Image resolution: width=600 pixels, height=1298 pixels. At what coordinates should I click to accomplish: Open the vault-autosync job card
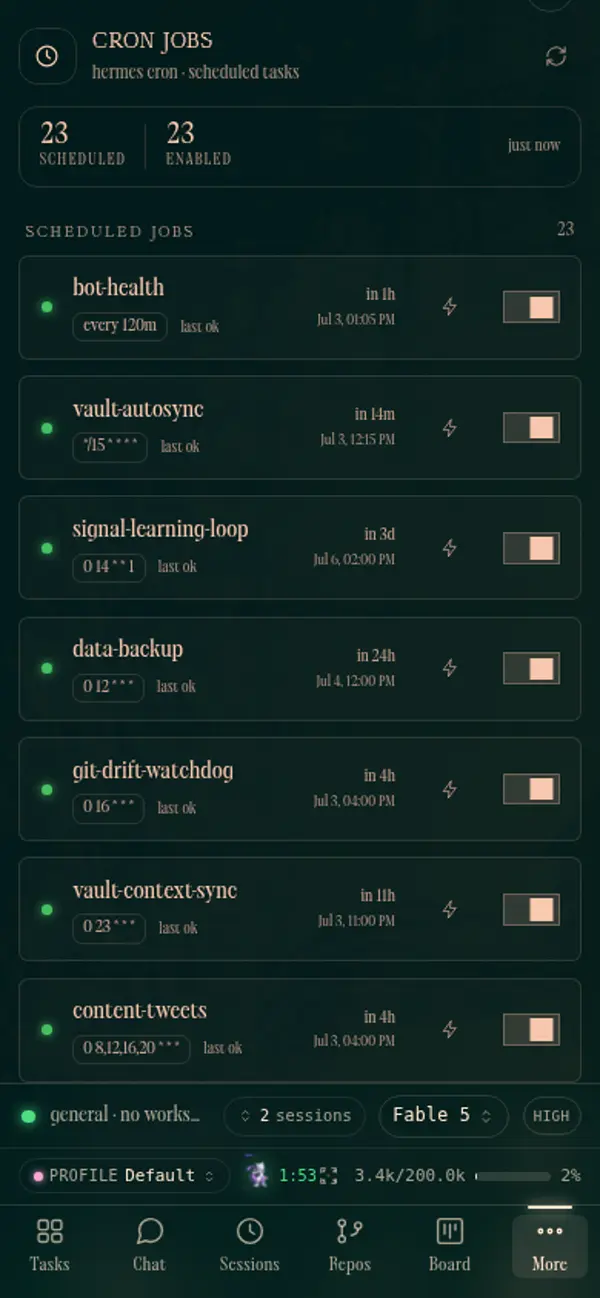[x=300, y=428]
